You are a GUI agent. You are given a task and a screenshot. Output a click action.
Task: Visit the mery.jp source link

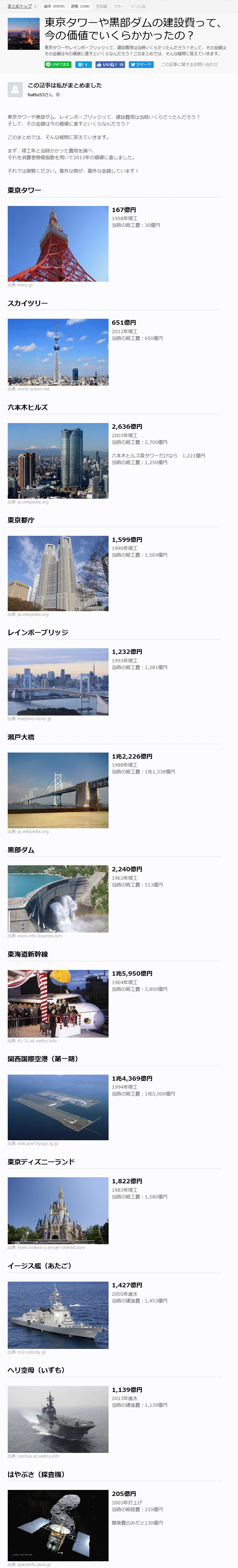point(24,285)
